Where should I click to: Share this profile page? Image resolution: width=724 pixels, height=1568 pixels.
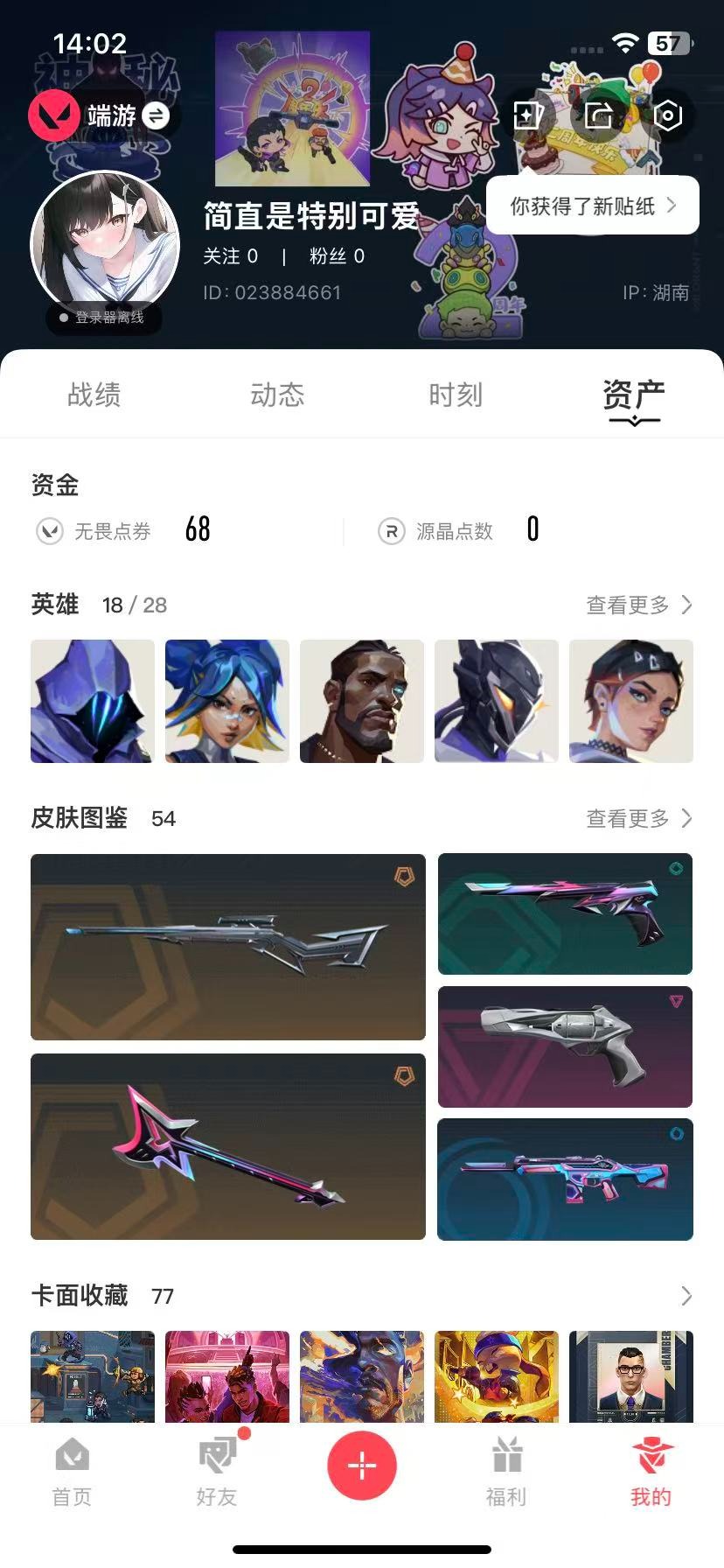[599, 115]
